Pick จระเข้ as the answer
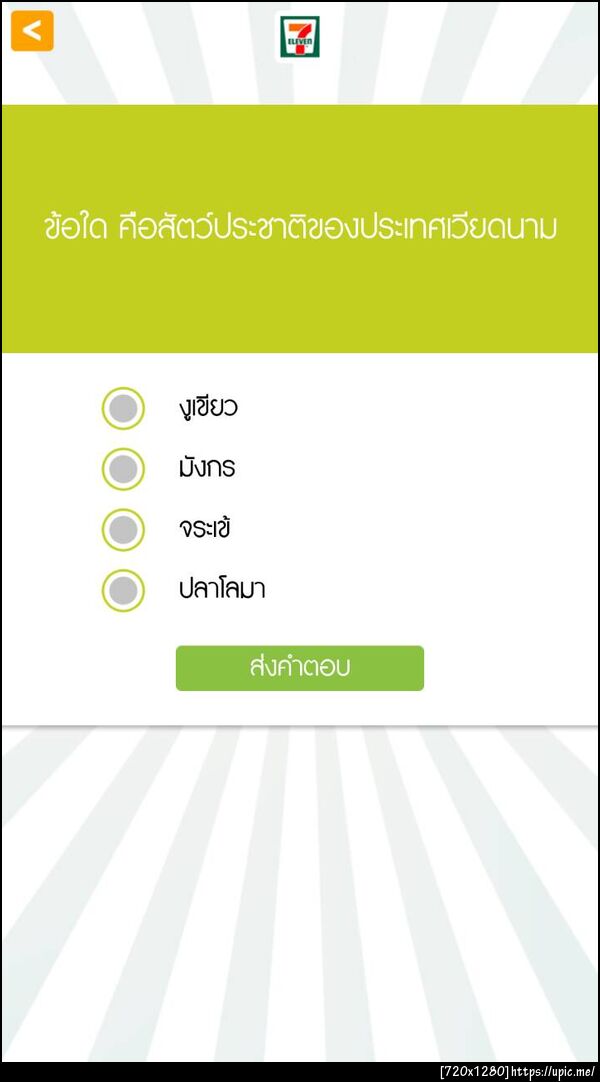The image size is (600, 1082). pos(123,529)
